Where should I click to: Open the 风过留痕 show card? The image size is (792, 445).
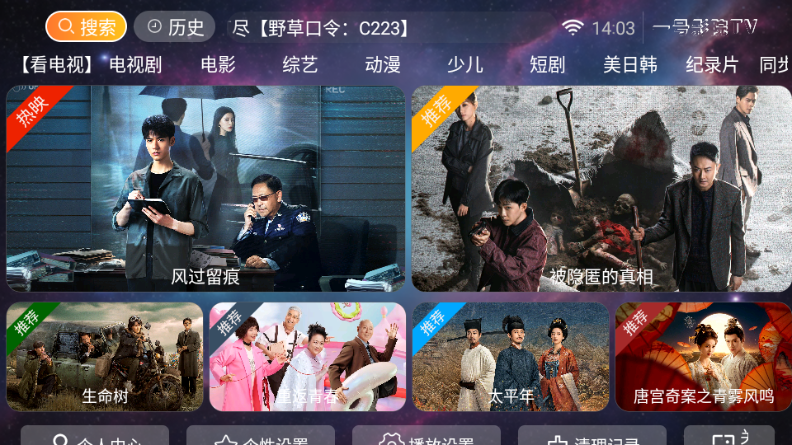point(205,189)
